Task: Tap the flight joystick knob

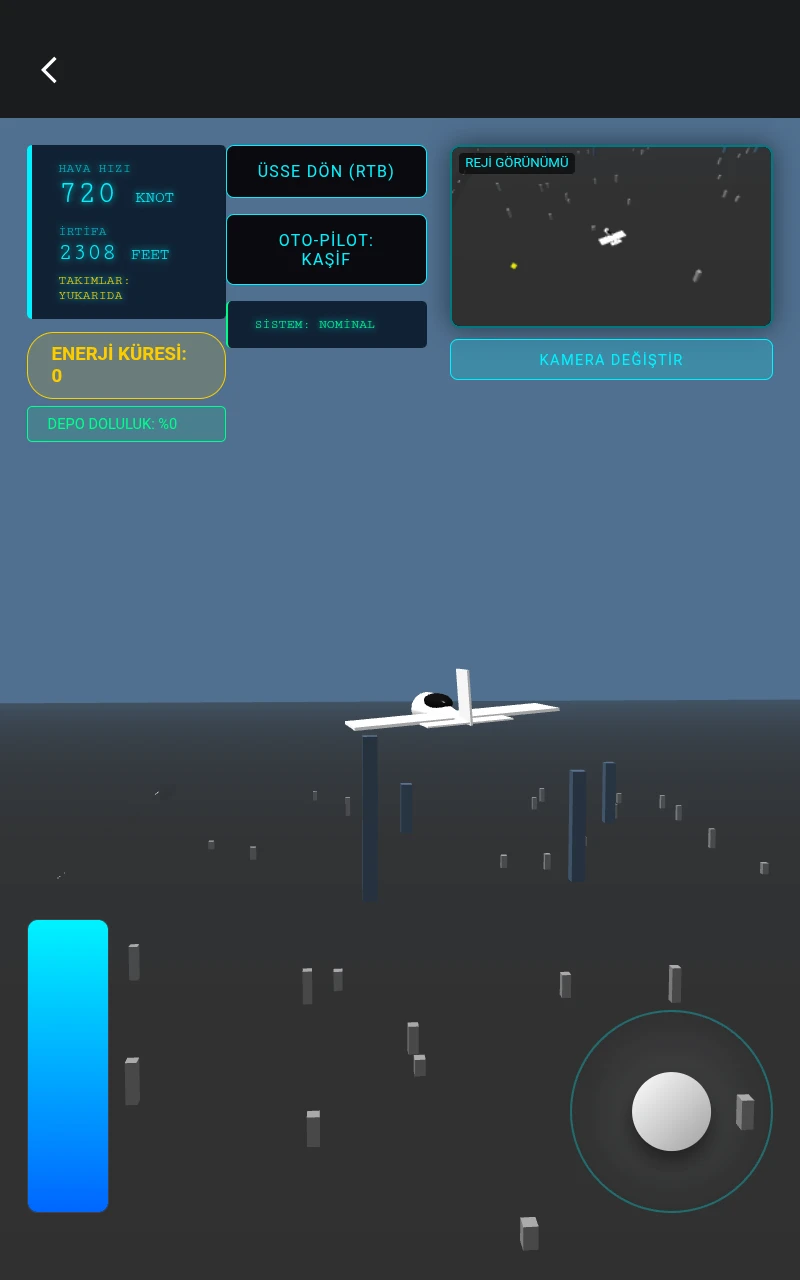Action: (671, 1111)
